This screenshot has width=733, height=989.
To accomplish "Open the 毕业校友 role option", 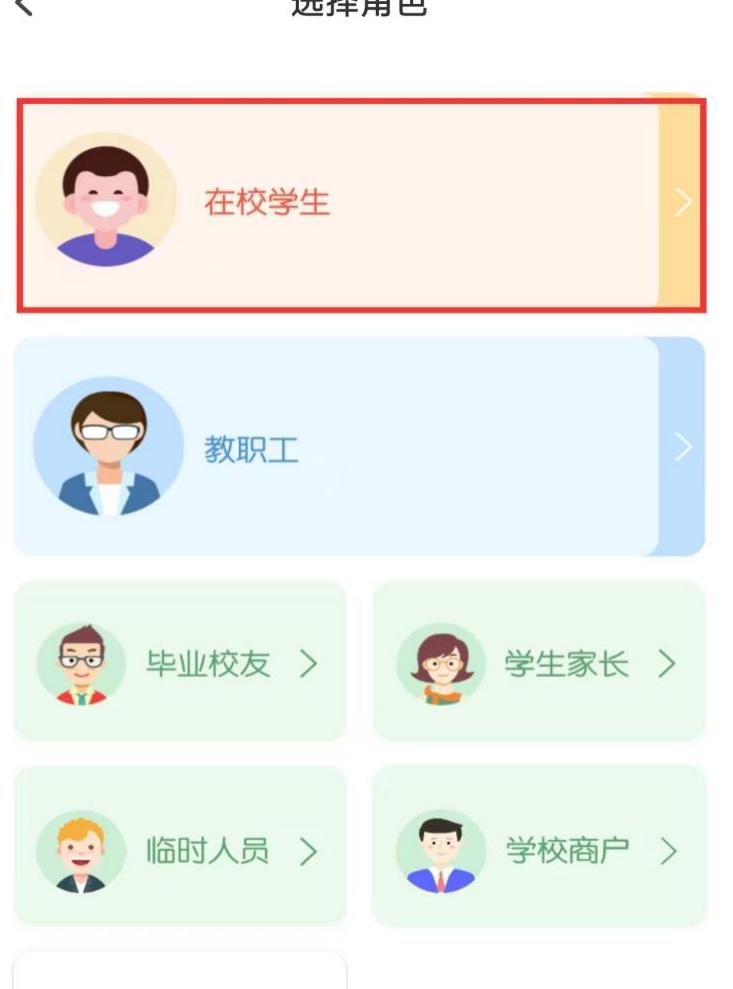I will tap(180, 662).
